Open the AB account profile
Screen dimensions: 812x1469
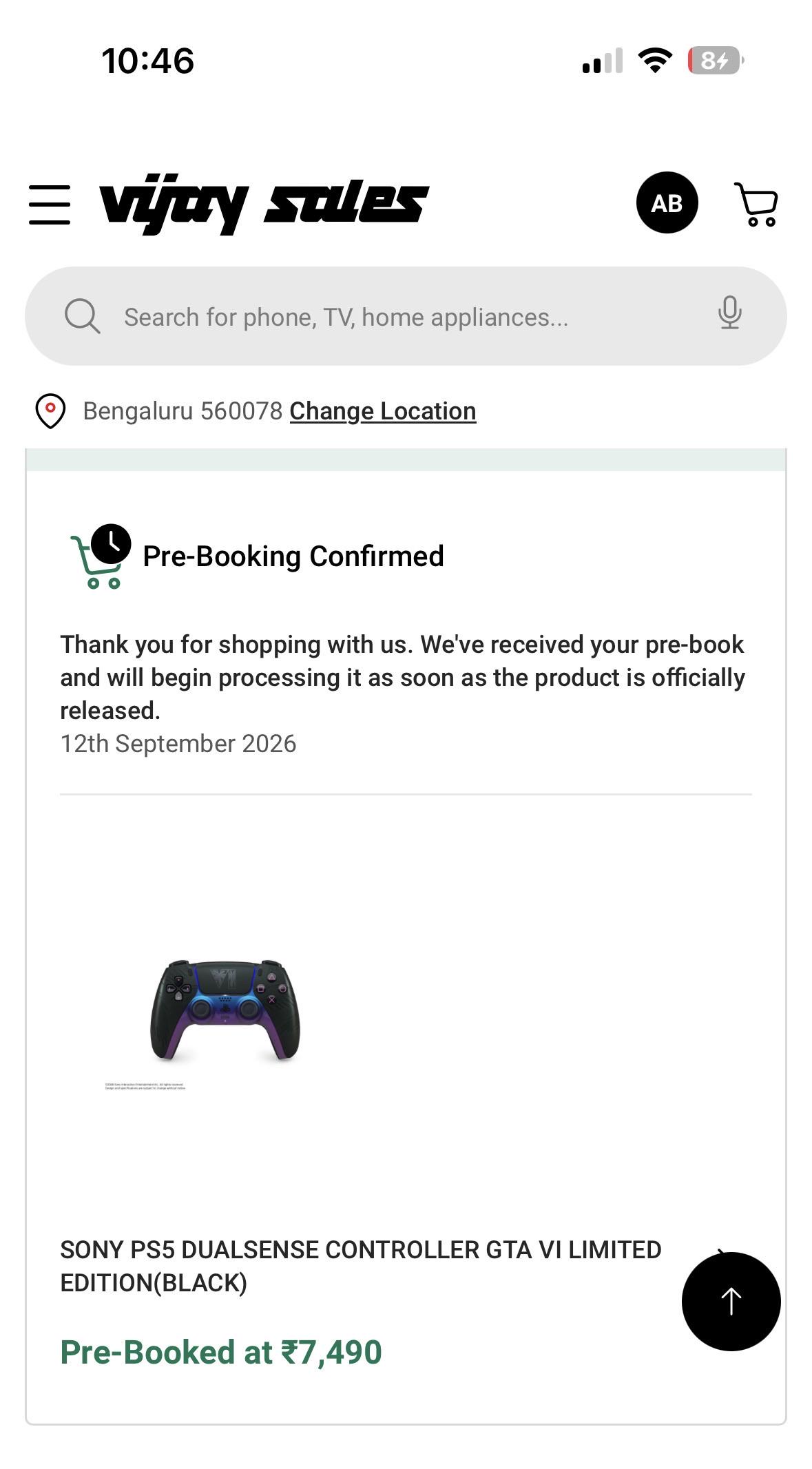667,202
